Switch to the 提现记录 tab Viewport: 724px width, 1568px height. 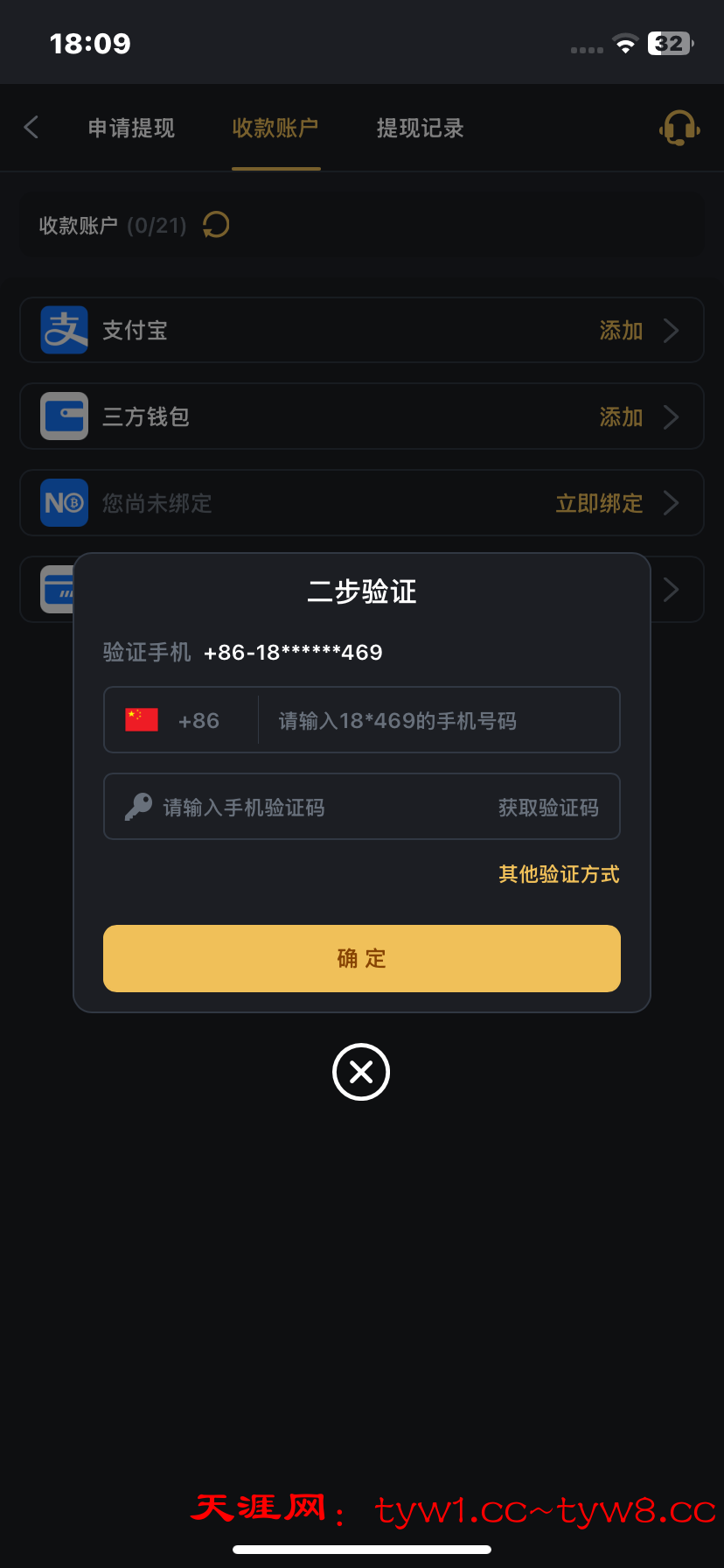pos(420,129)
